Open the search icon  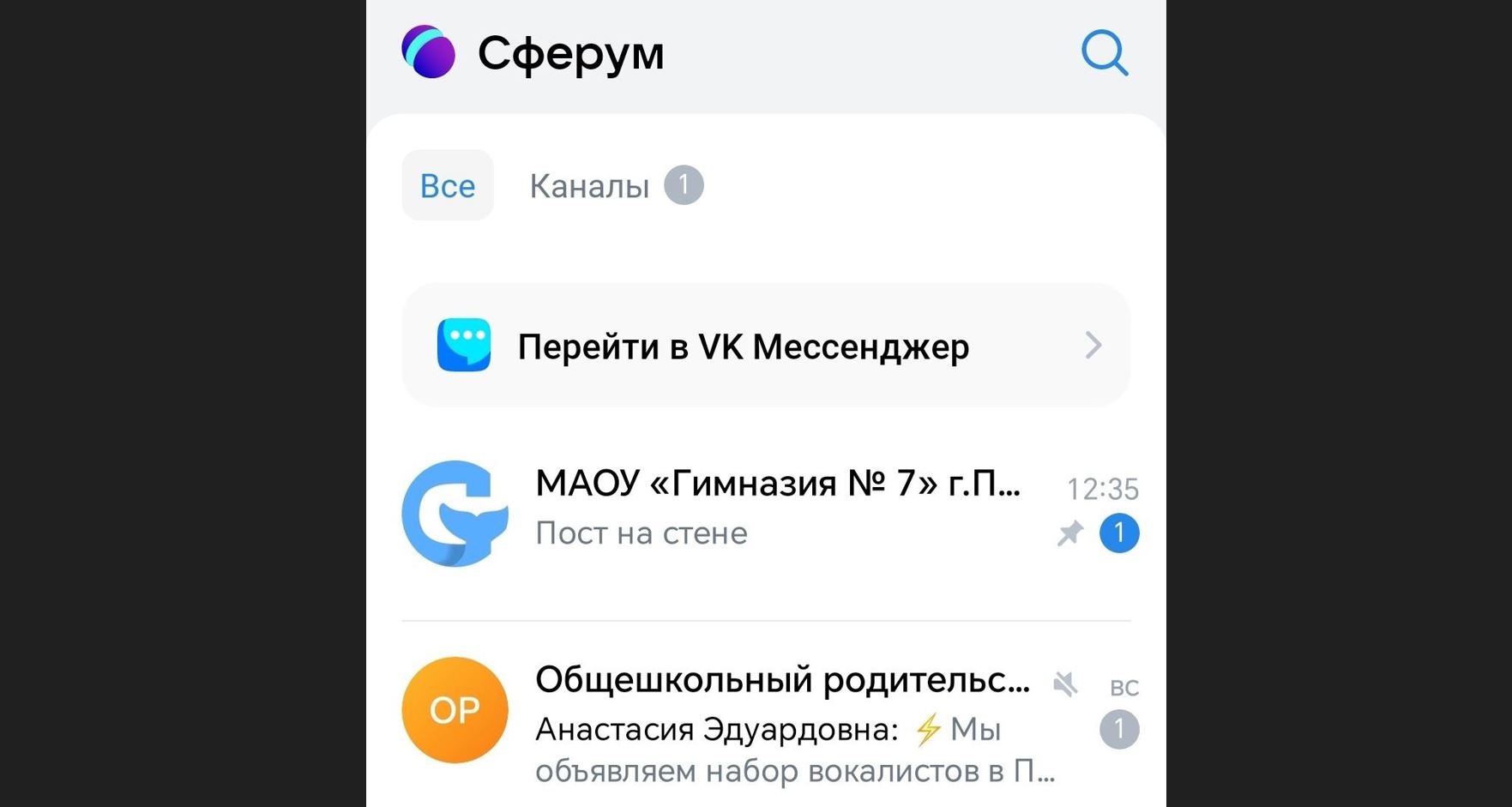click(1104, 53)
